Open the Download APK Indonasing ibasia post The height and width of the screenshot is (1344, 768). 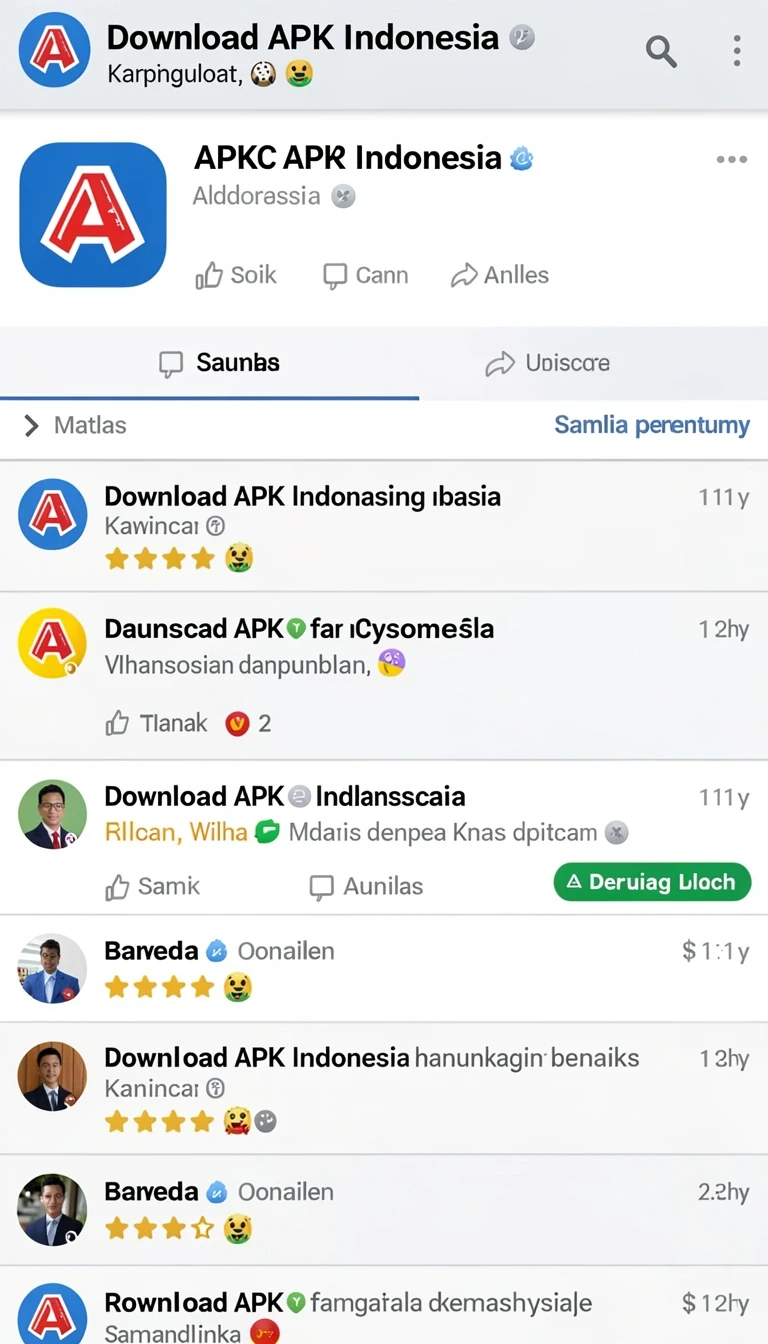384,527
